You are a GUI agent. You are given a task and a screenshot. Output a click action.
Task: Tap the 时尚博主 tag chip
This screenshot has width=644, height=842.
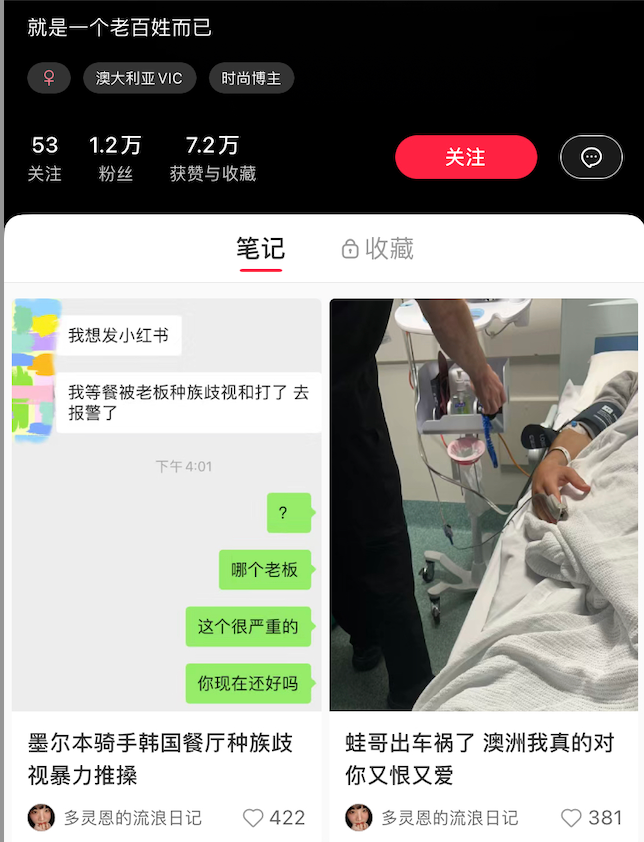point(251,78)
